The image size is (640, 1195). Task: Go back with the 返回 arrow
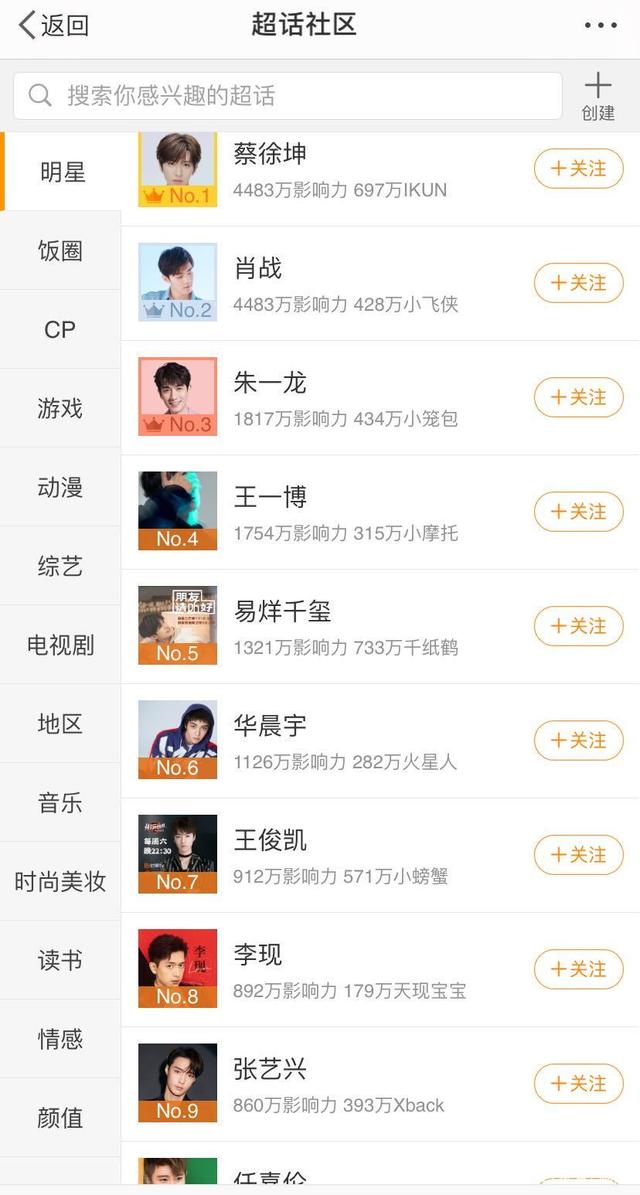pyautogui.click(x=54, y=26)
